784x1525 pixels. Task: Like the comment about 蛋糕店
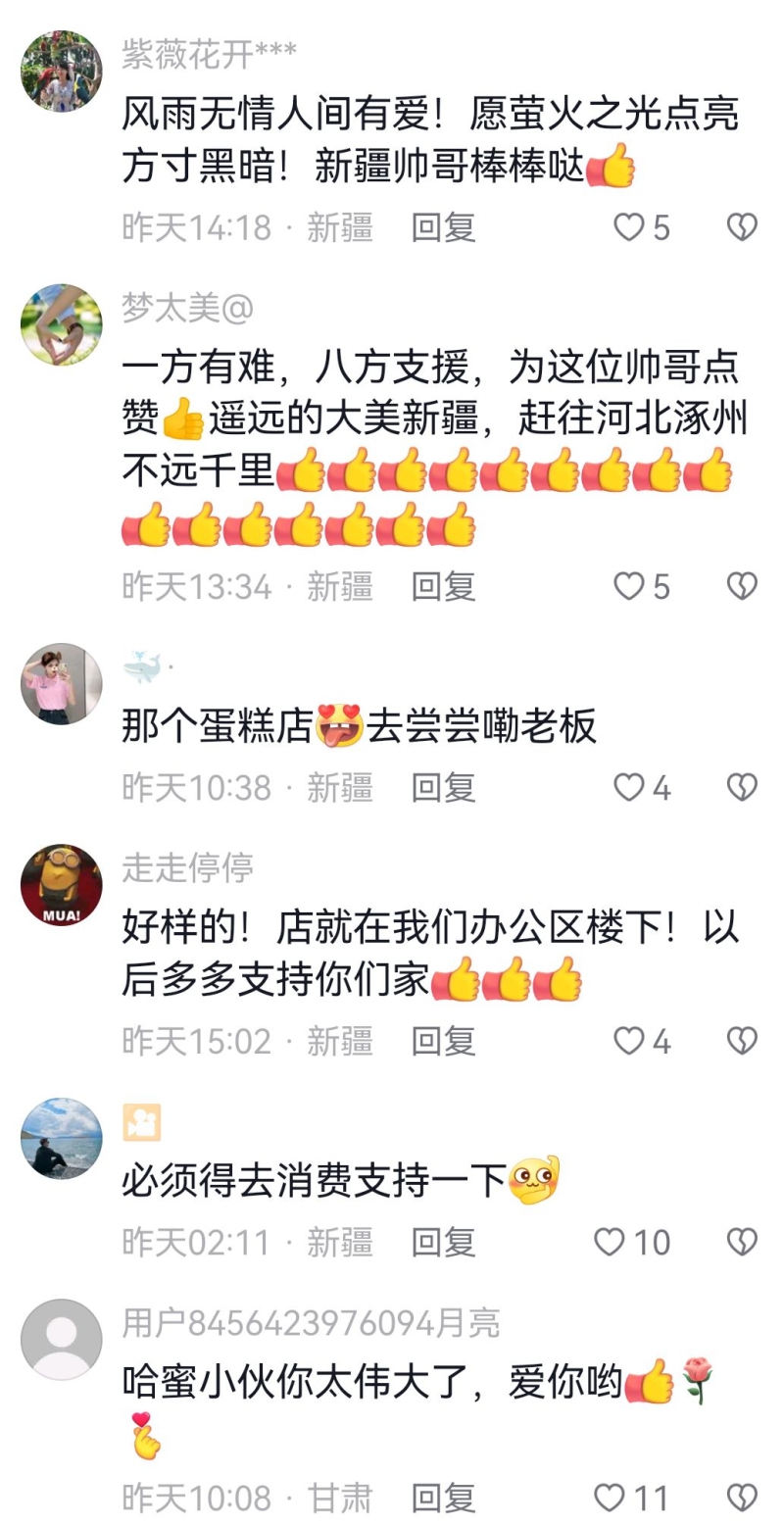(628, 786)
